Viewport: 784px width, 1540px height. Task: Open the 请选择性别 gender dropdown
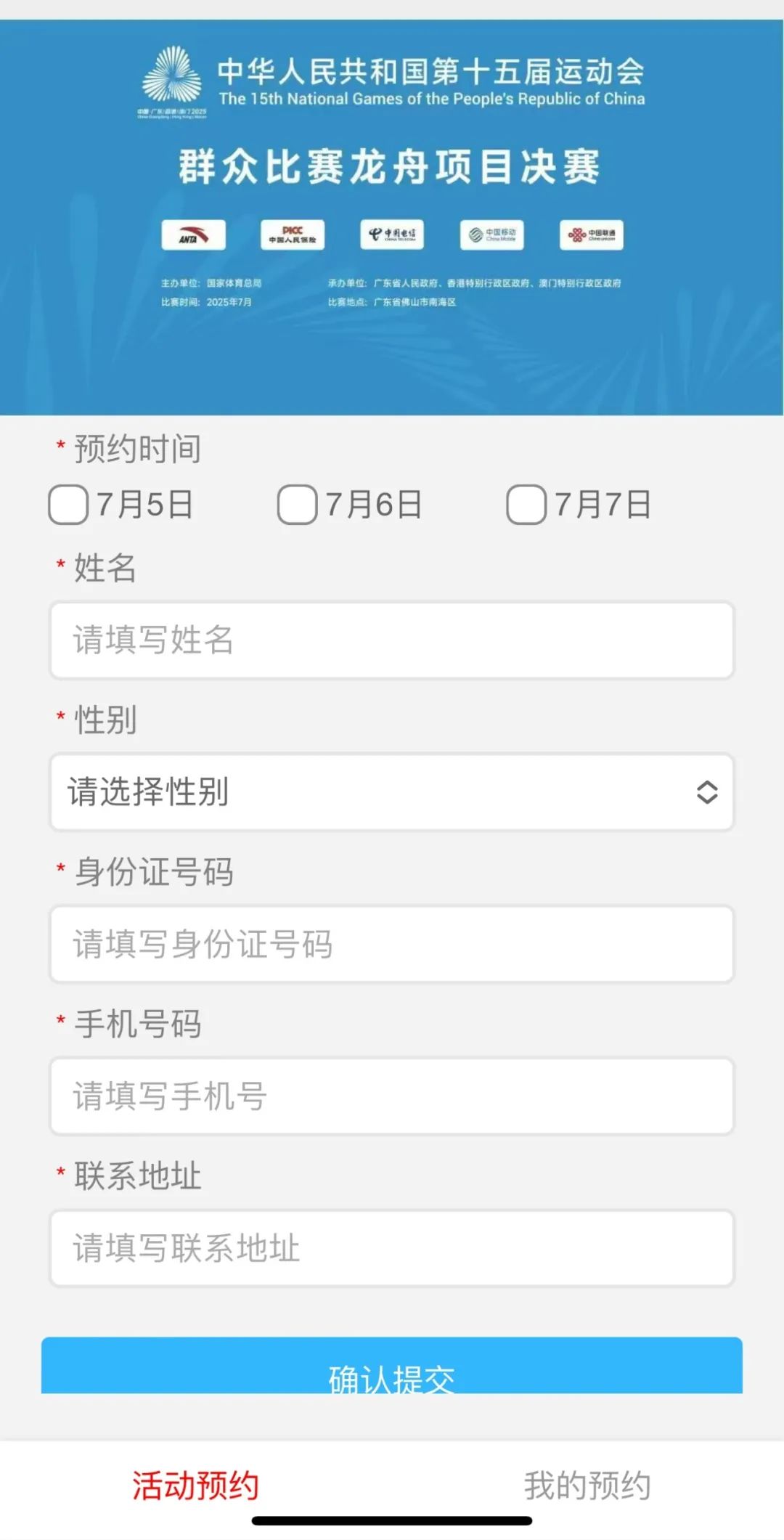coord(392,792)
